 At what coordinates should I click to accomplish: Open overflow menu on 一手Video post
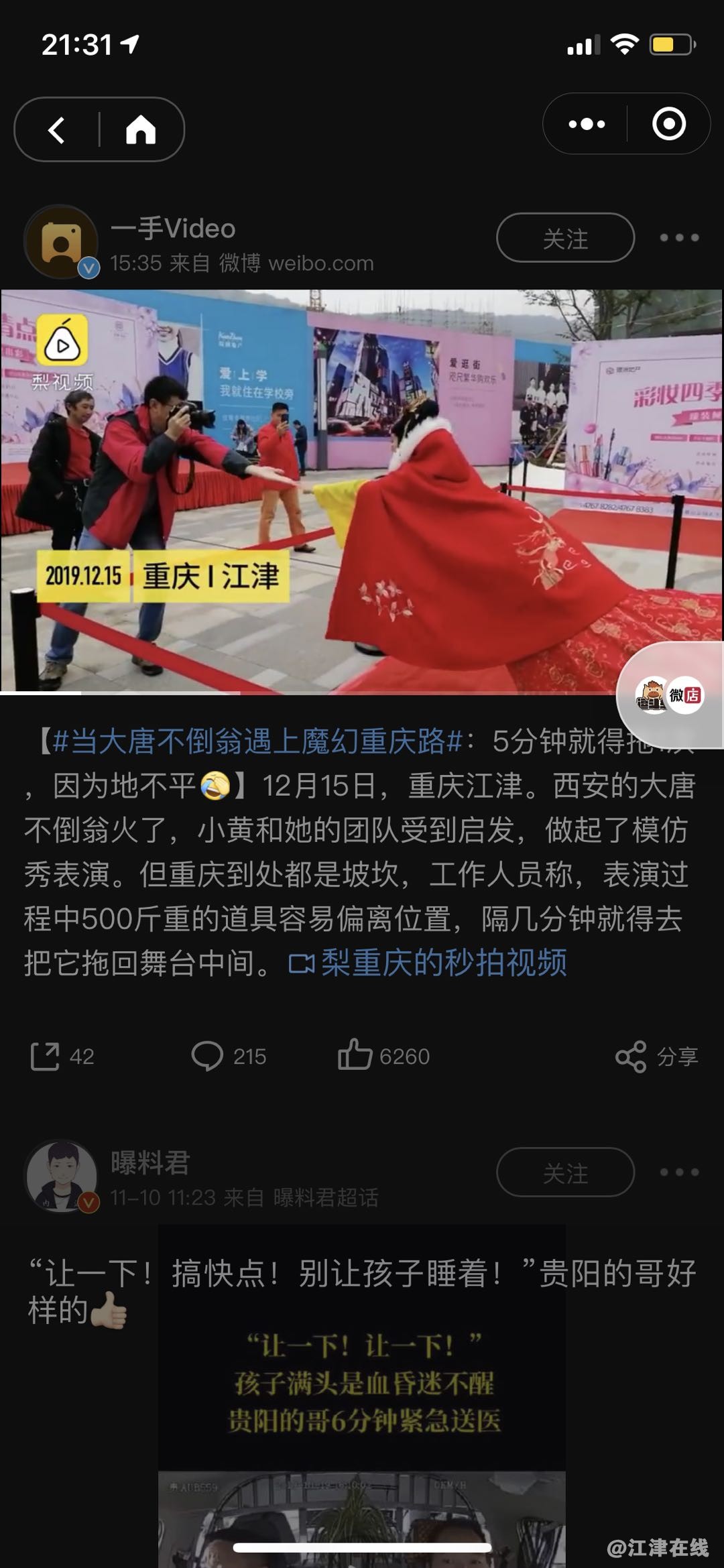pyautogui.click(x=678, y=238)
